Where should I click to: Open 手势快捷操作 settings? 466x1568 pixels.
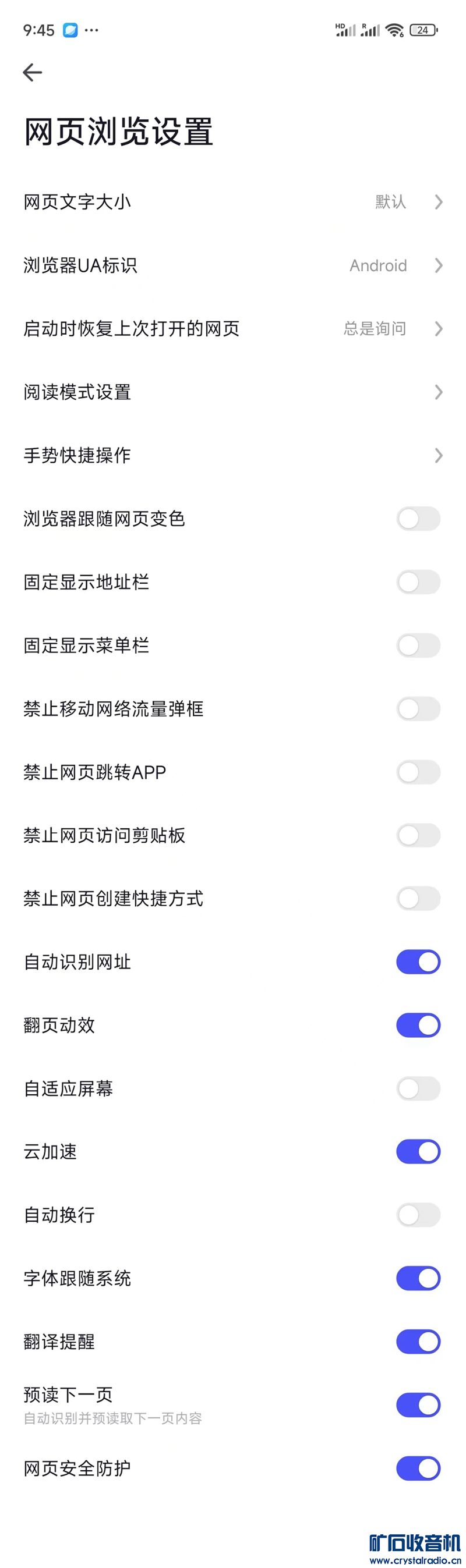click(232, 455)
